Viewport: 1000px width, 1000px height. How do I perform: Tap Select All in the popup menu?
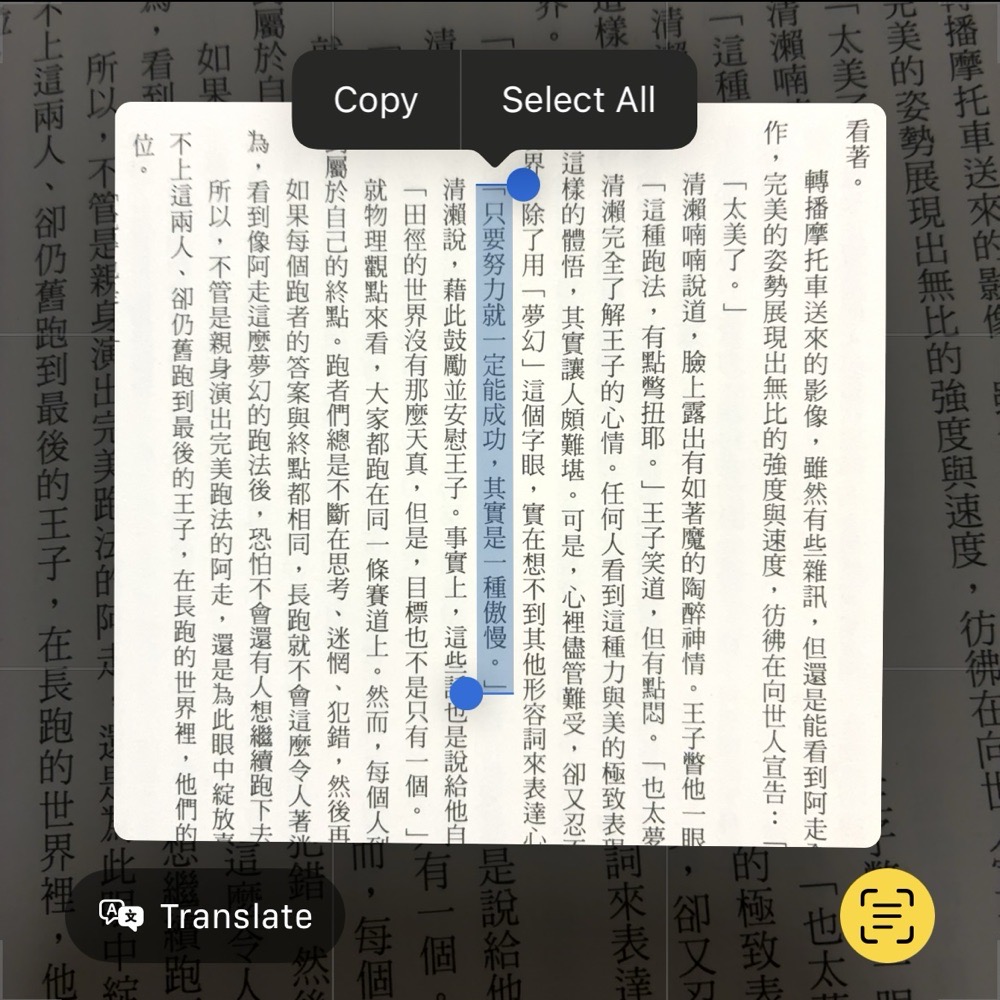tap(578, 100)
